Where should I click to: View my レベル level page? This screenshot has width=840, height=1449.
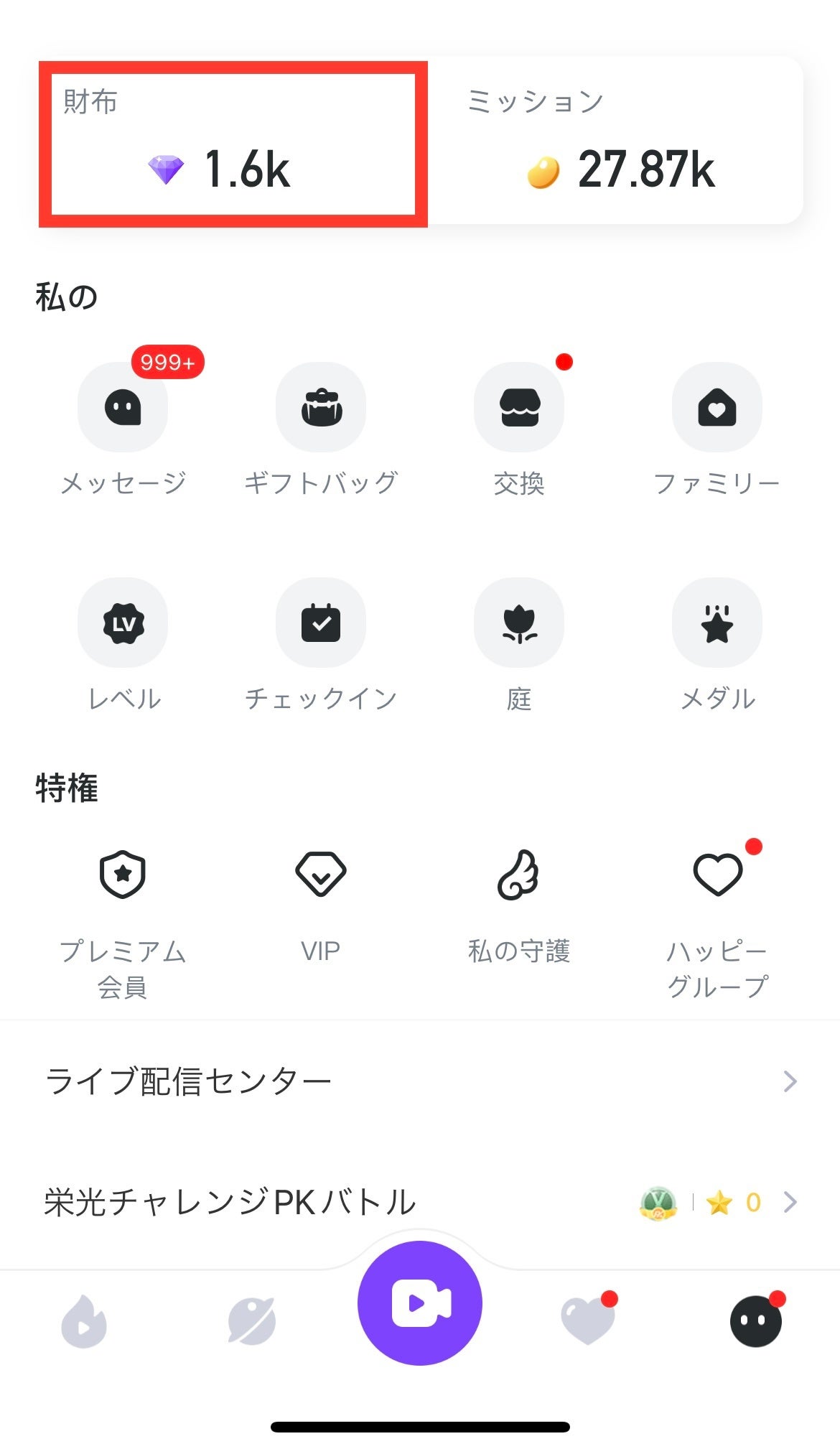coord(123,623)
